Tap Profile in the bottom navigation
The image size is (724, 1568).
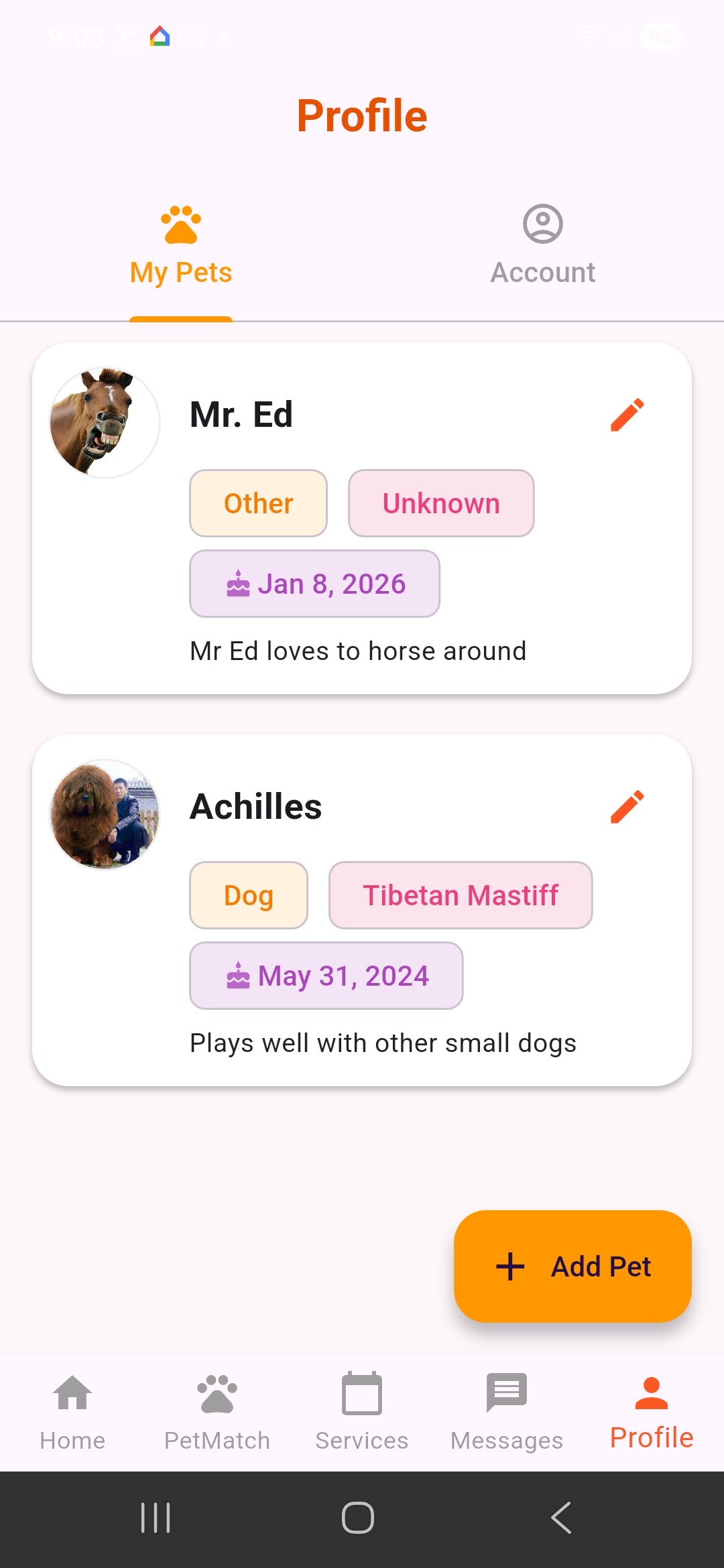pyautogui.click(x=651, y=1411)
